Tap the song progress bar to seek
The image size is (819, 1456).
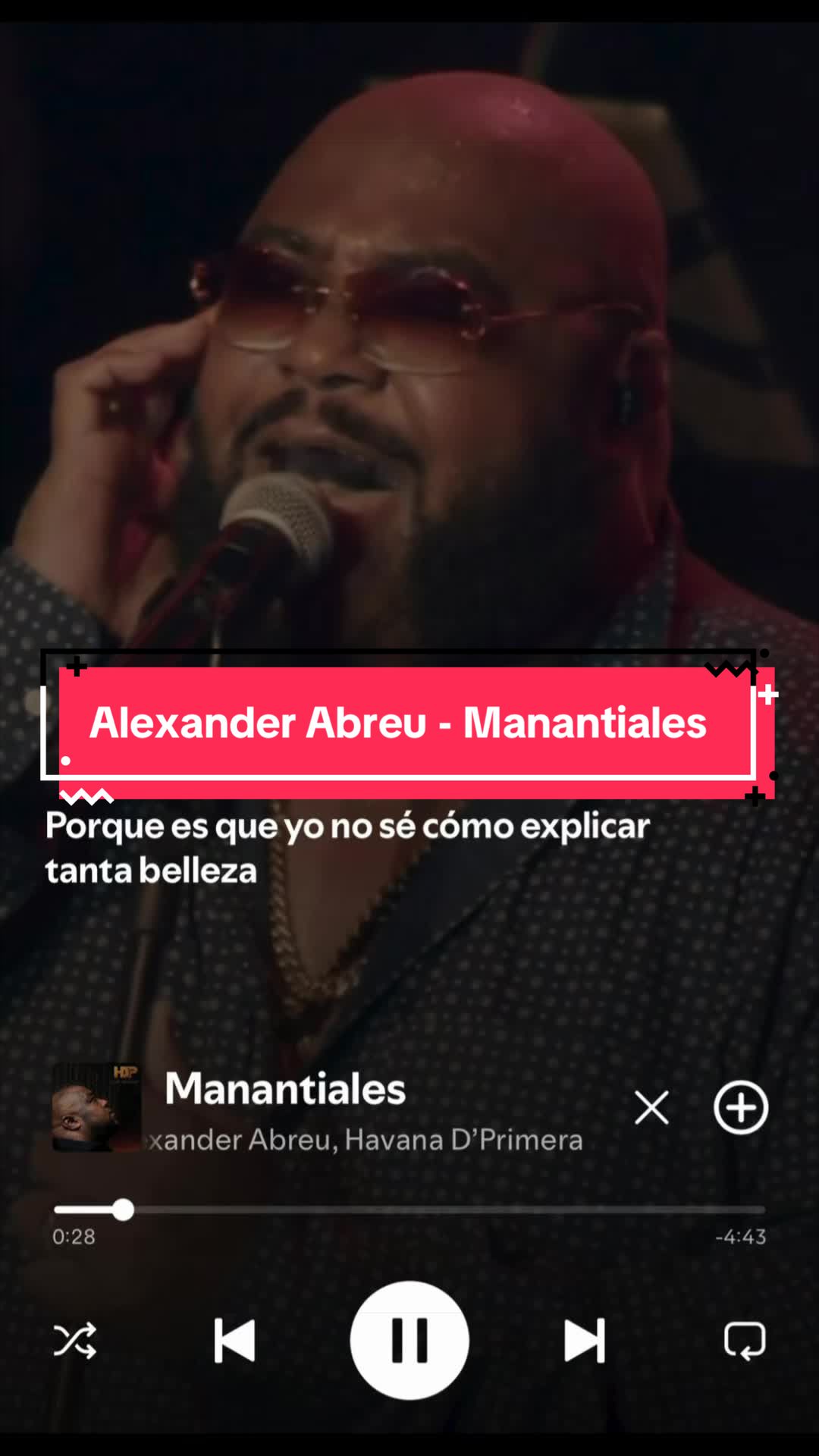point(409,1210)
